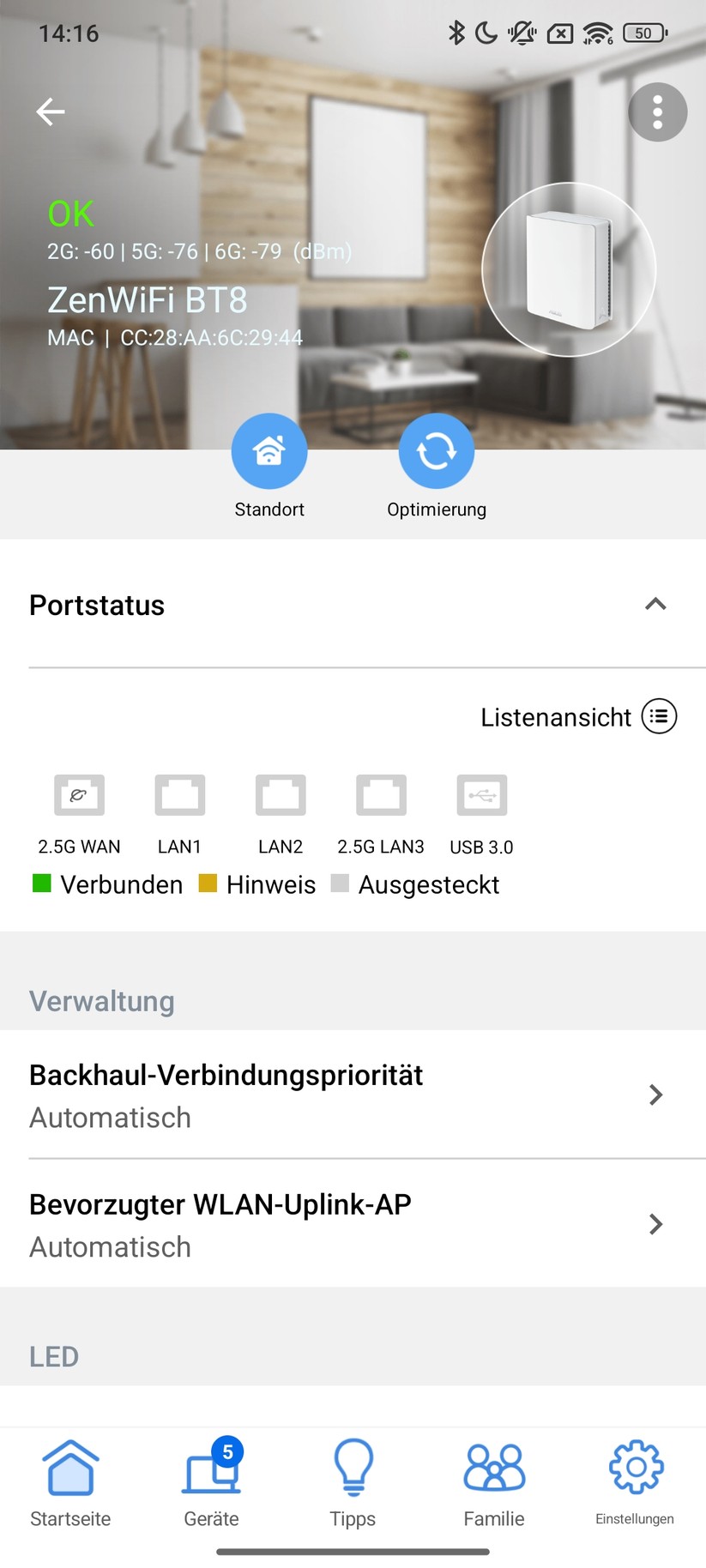Open Backhaul-Verbindungspriorität settings
The height and width of the screenshot is (1568, 706).
point(353,1095)
